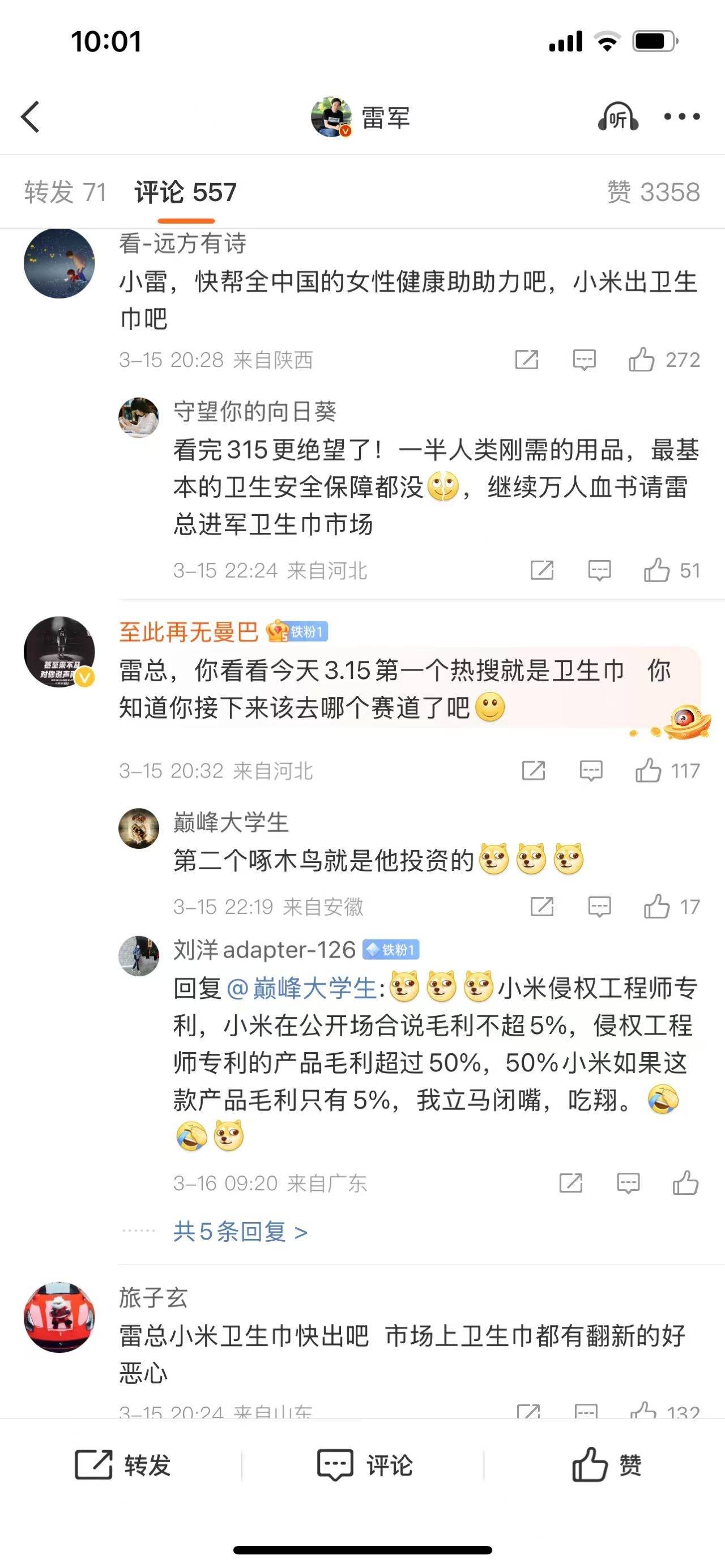The width and height of the screenshot is (725, 1568).
Task: Reply to 看-远方有诗's comment
Action: coord(584,360)
